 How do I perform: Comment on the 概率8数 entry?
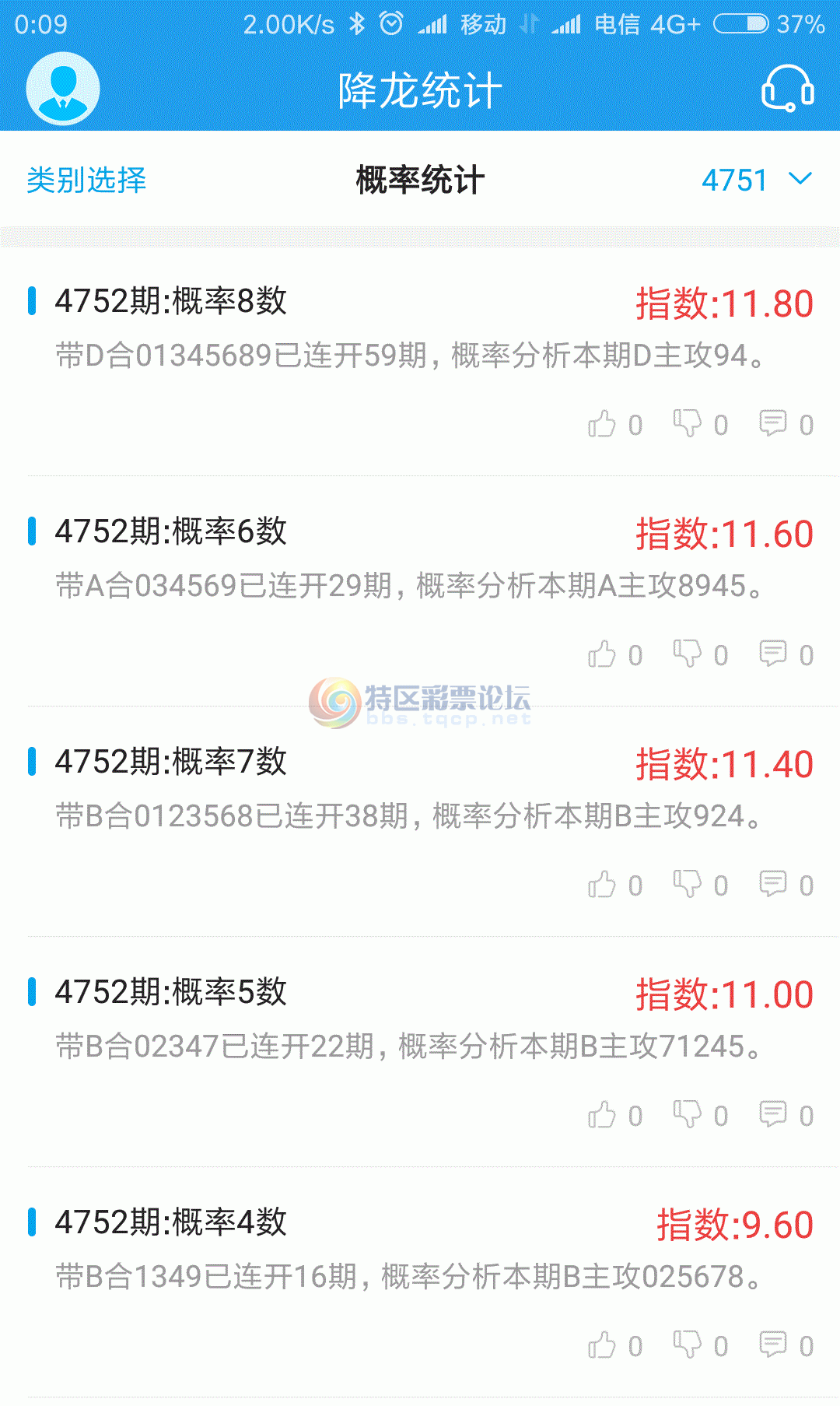point(773,424)
